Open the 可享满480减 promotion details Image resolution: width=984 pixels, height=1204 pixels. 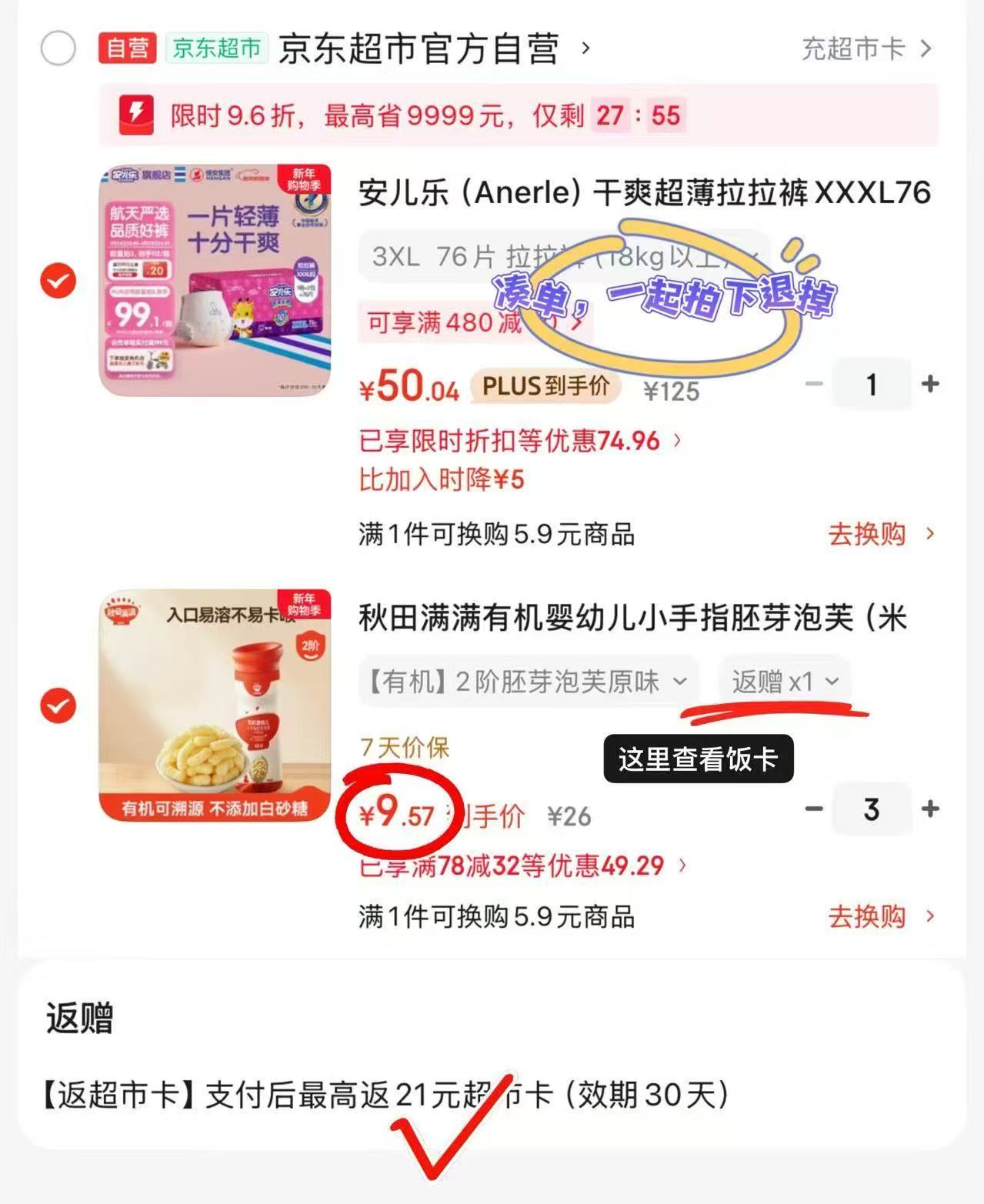469,322
